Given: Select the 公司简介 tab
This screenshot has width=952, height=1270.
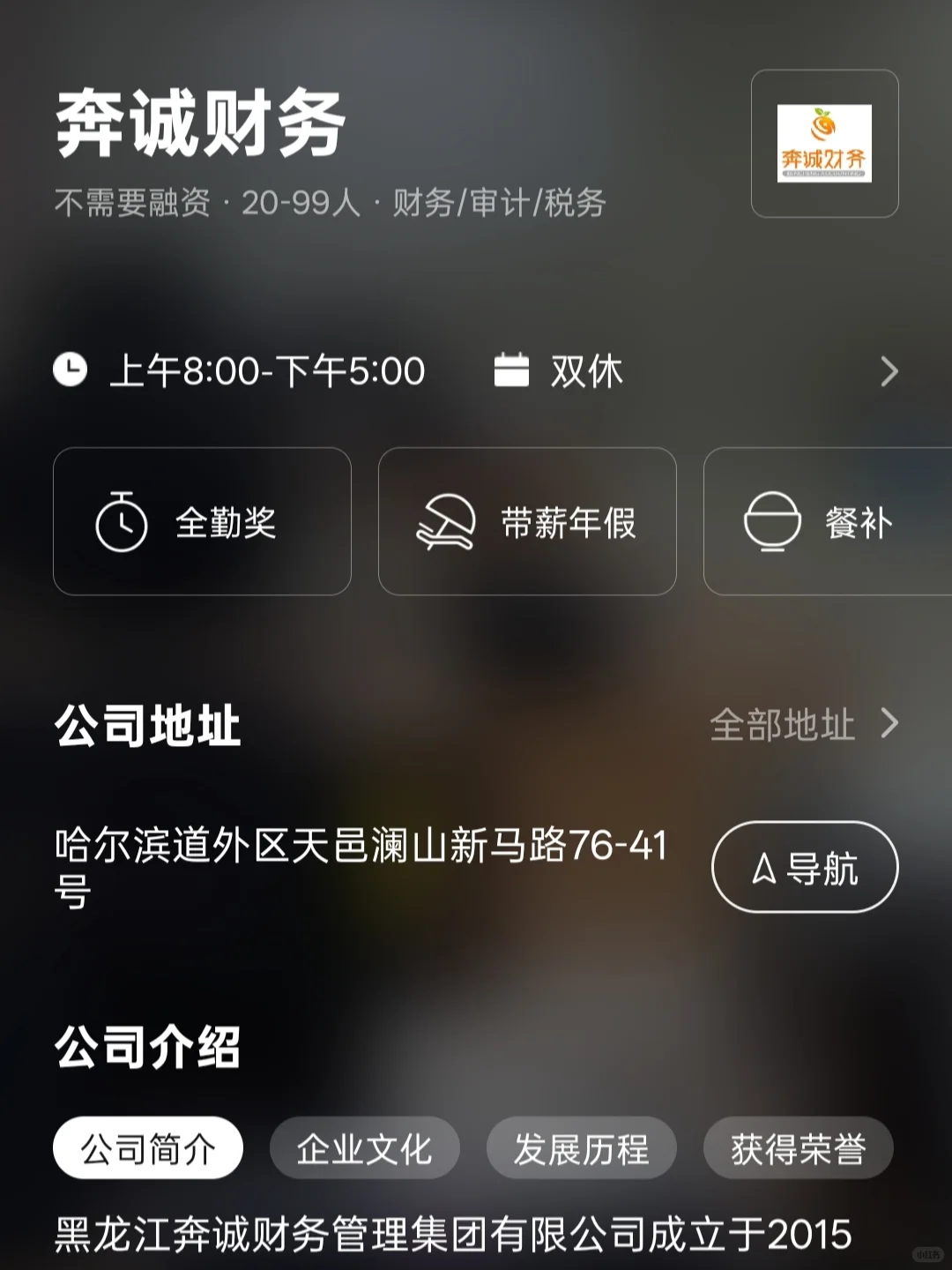Looking at the screenshot, I should [x=148, y=1148].
